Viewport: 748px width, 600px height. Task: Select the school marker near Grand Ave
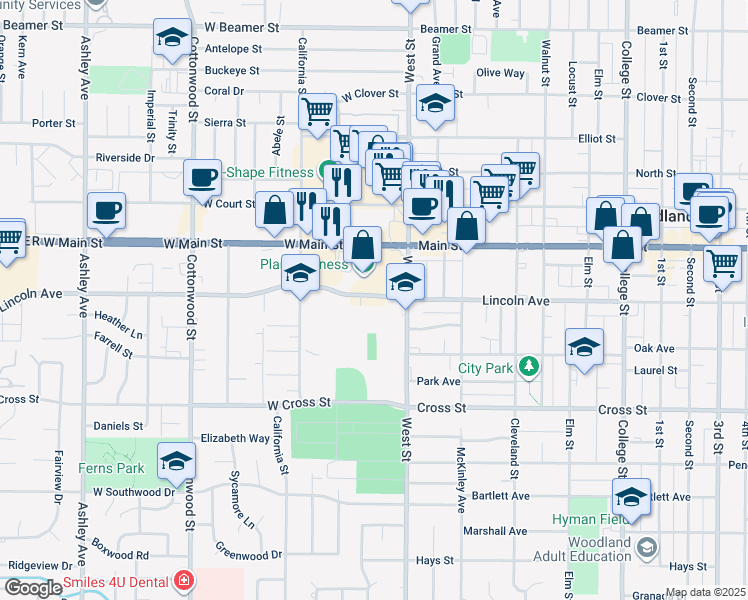tap(435, 104)
